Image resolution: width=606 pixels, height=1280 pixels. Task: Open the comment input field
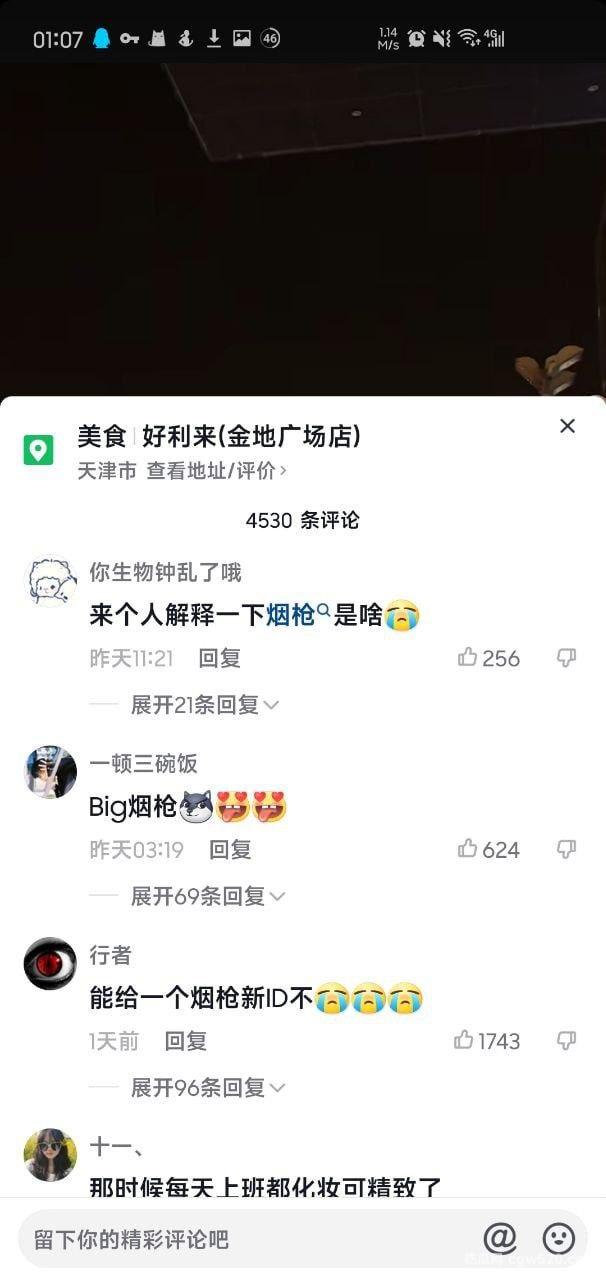[240, 1240]
